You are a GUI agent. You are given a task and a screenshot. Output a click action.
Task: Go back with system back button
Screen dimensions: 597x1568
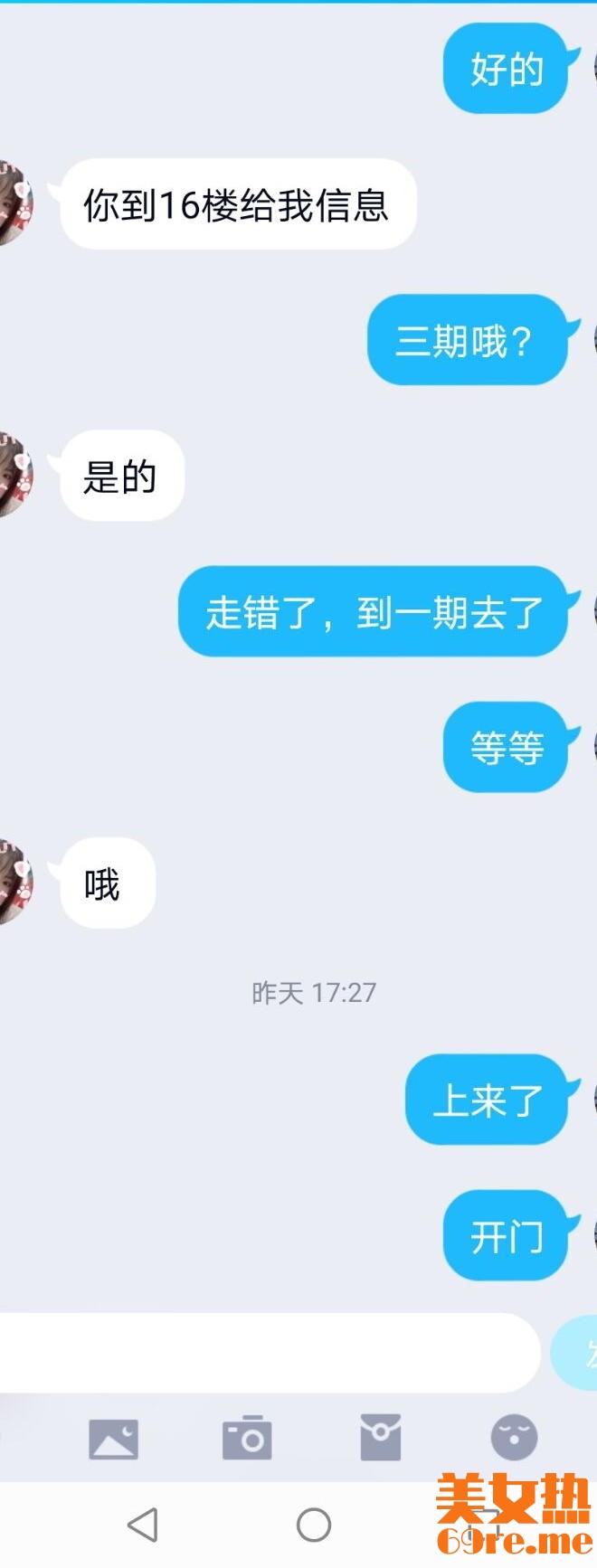pos(143,1525)
